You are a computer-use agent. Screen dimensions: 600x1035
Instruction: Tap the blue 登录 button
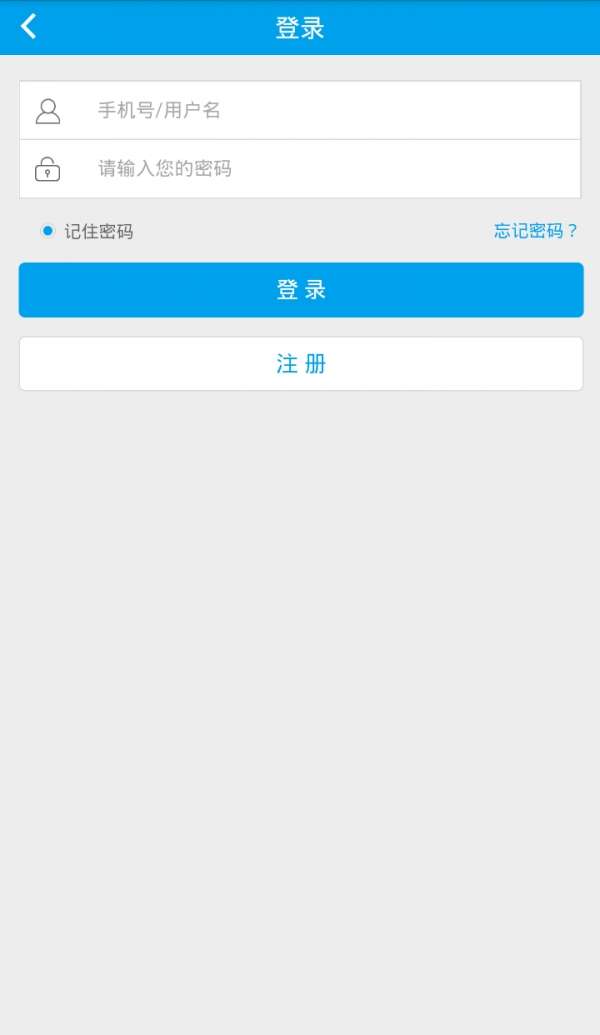pyautogui.click(x=301, y=290)
